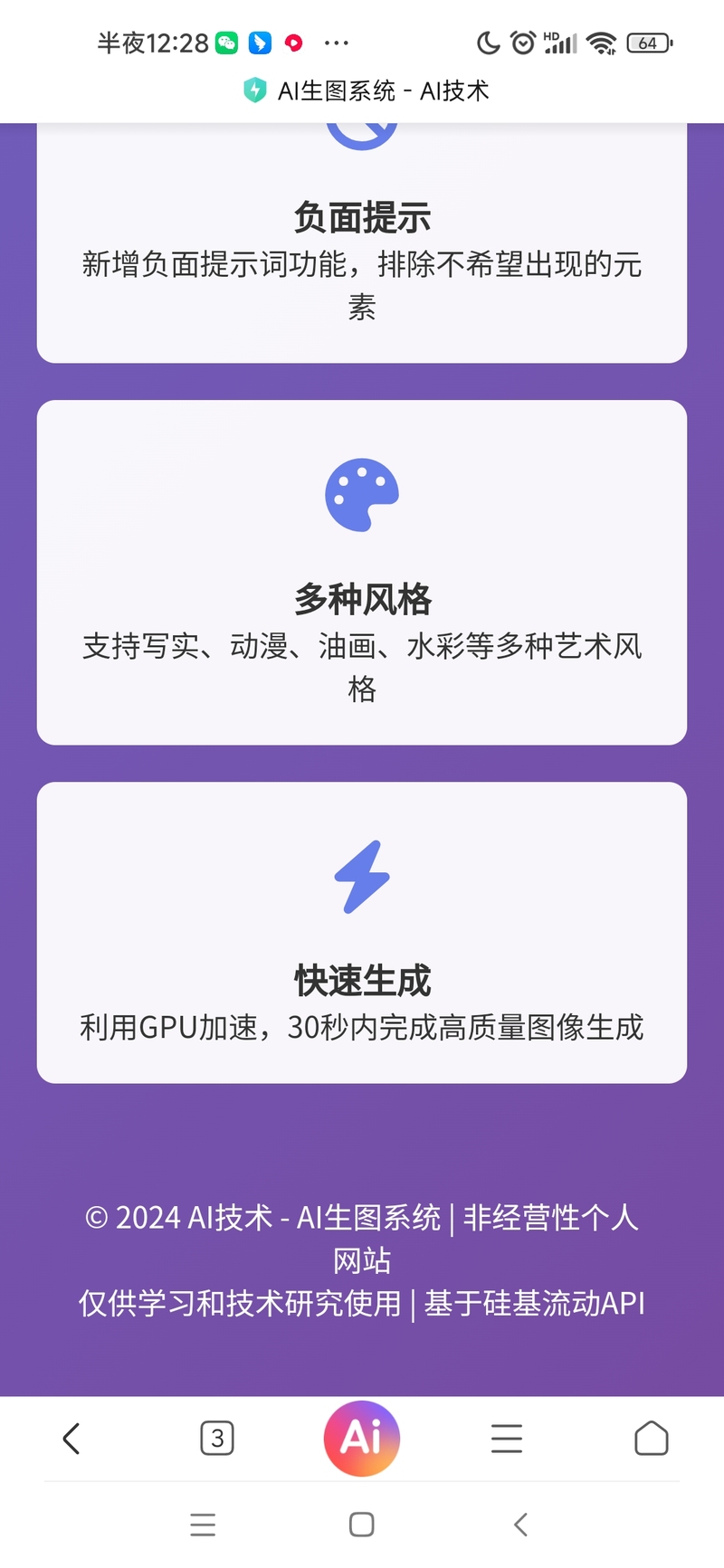Open the Ai assistant button
Viewport: 724px width, 1568px height.
click(x=362, y=1438)
